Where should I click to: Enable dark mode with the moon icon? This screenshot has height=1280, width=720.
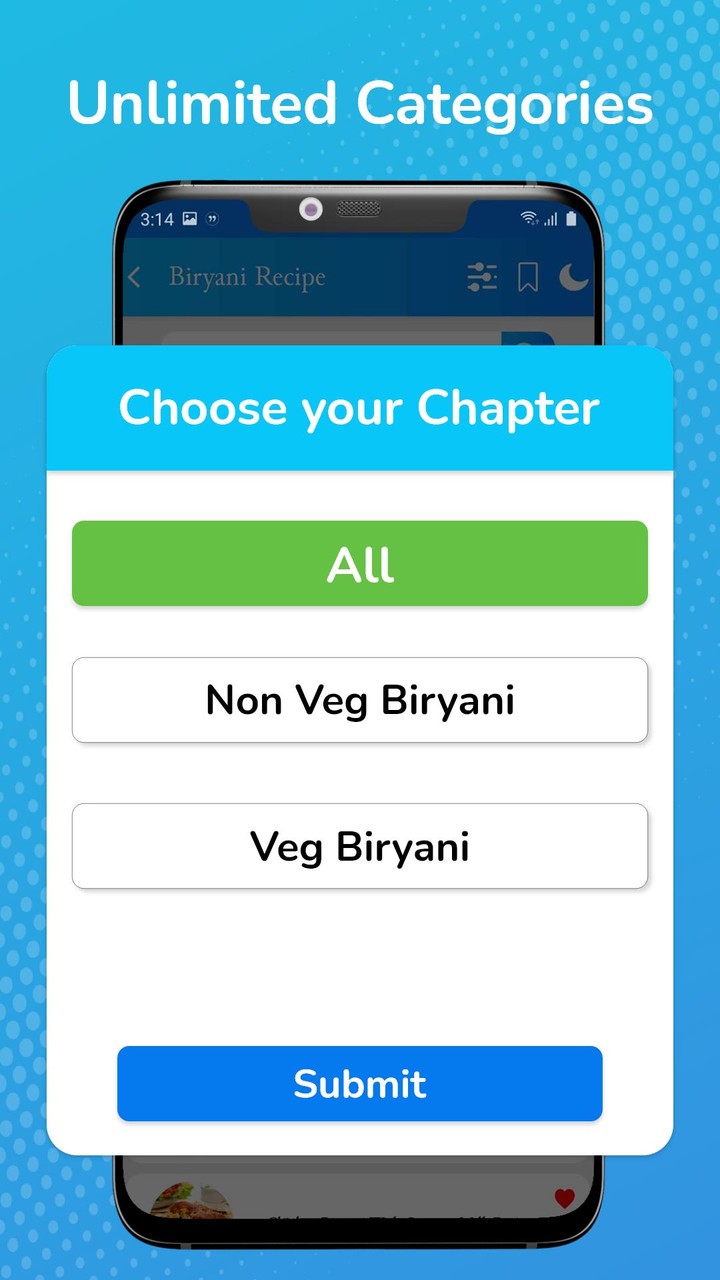[573, 277]
